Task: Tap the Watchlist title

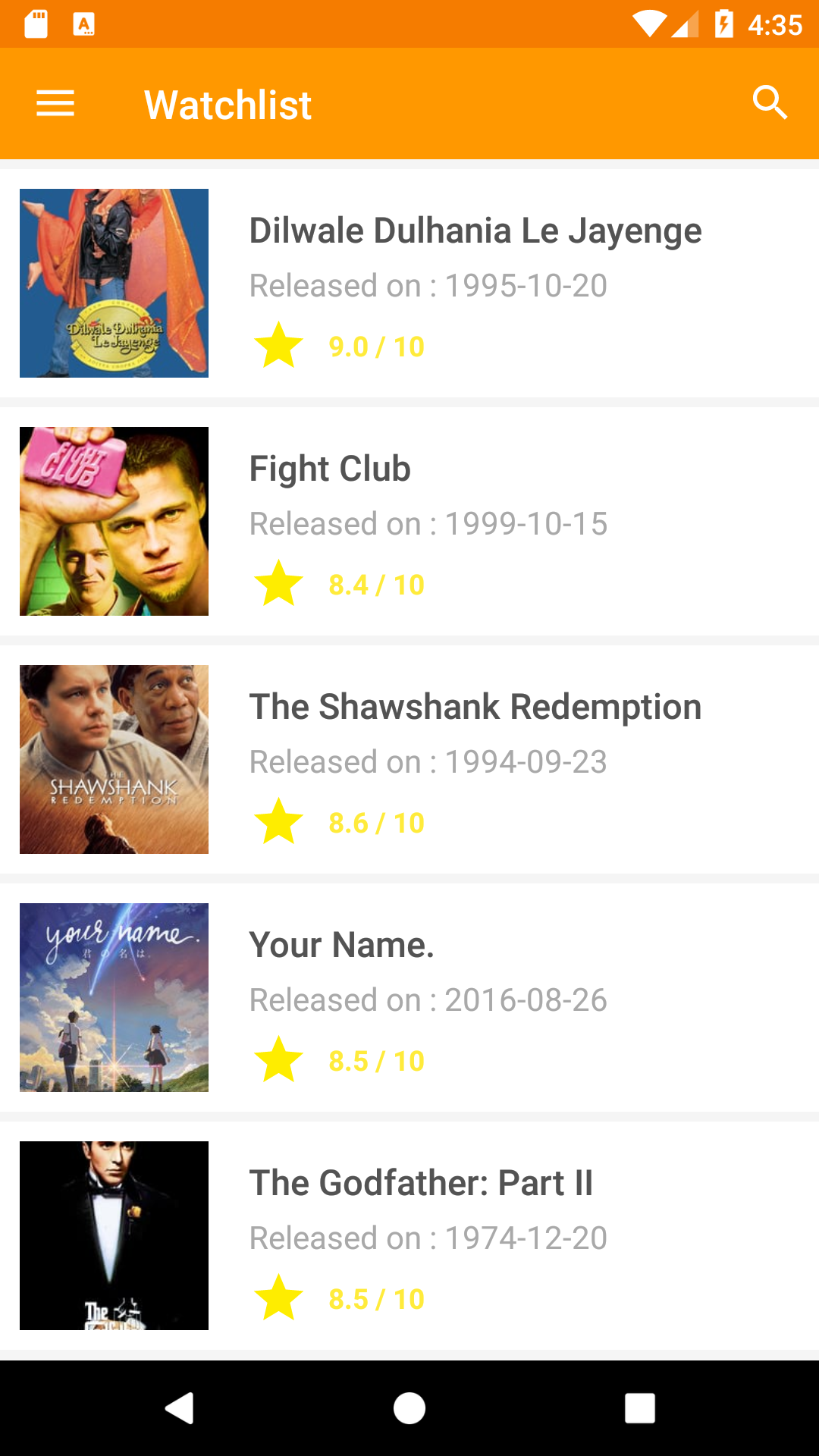Action: 227,103
